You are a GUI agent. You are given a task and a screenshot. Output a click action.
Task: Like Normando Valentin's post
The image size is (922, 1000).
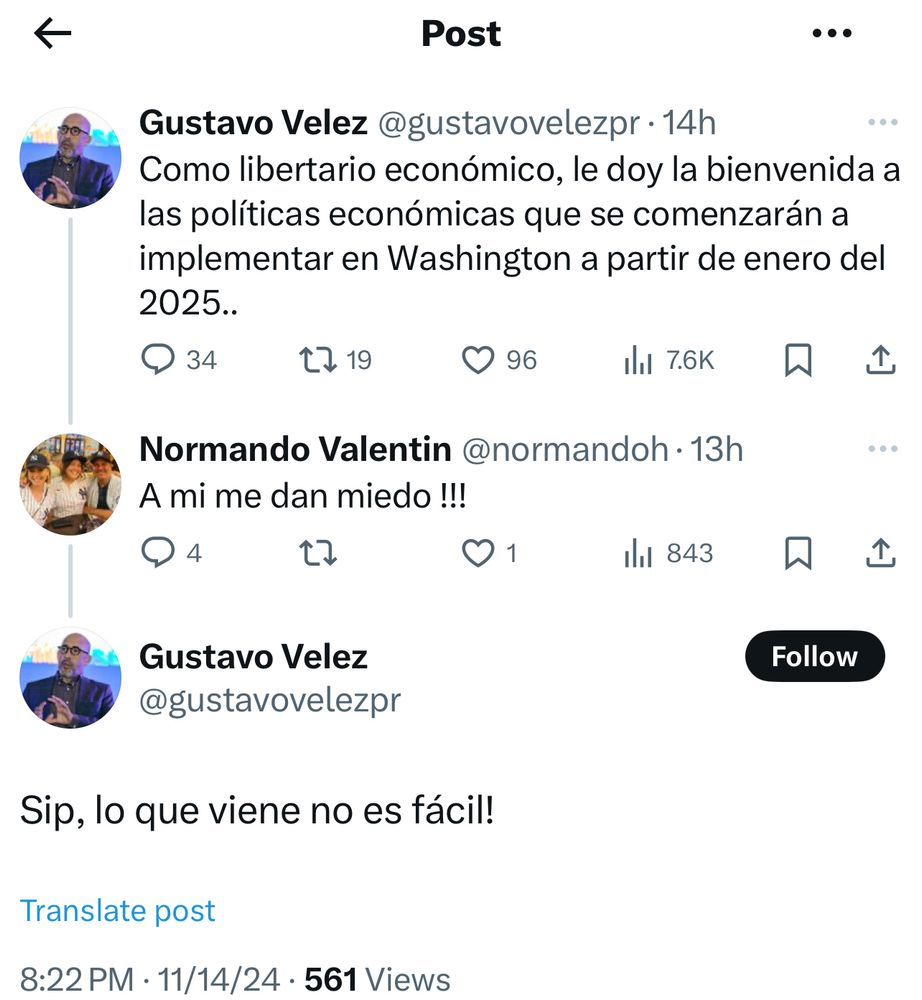479,553
